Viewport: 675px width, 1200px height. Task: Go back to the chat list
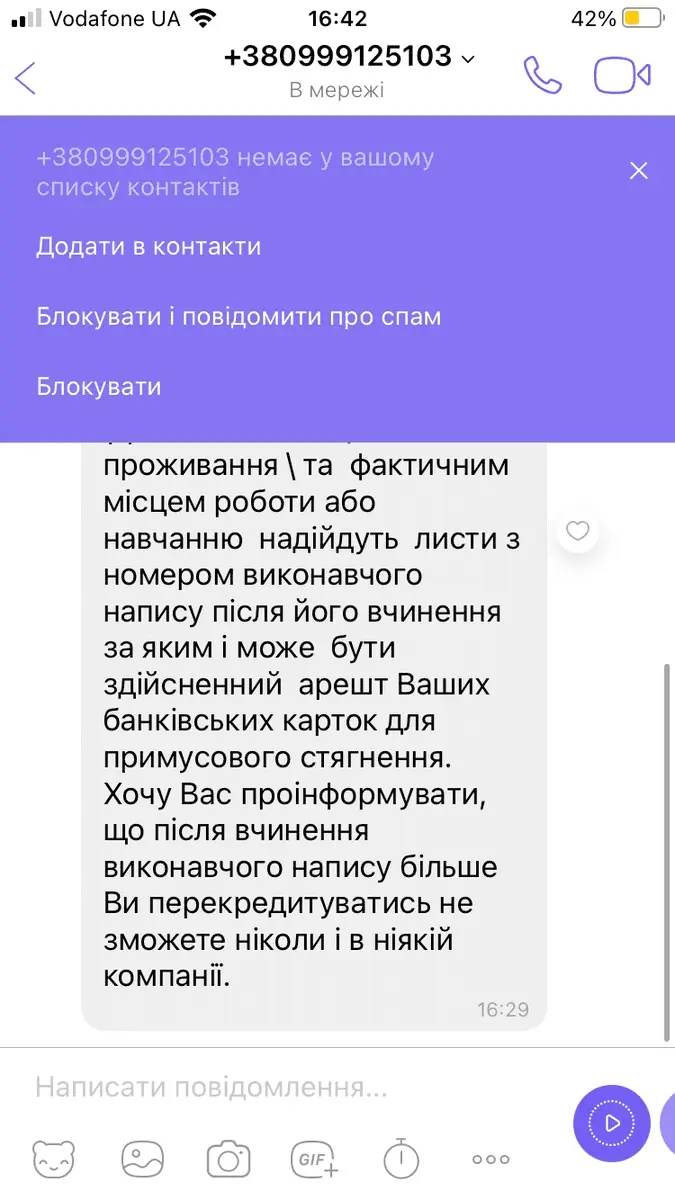point(26,77)
